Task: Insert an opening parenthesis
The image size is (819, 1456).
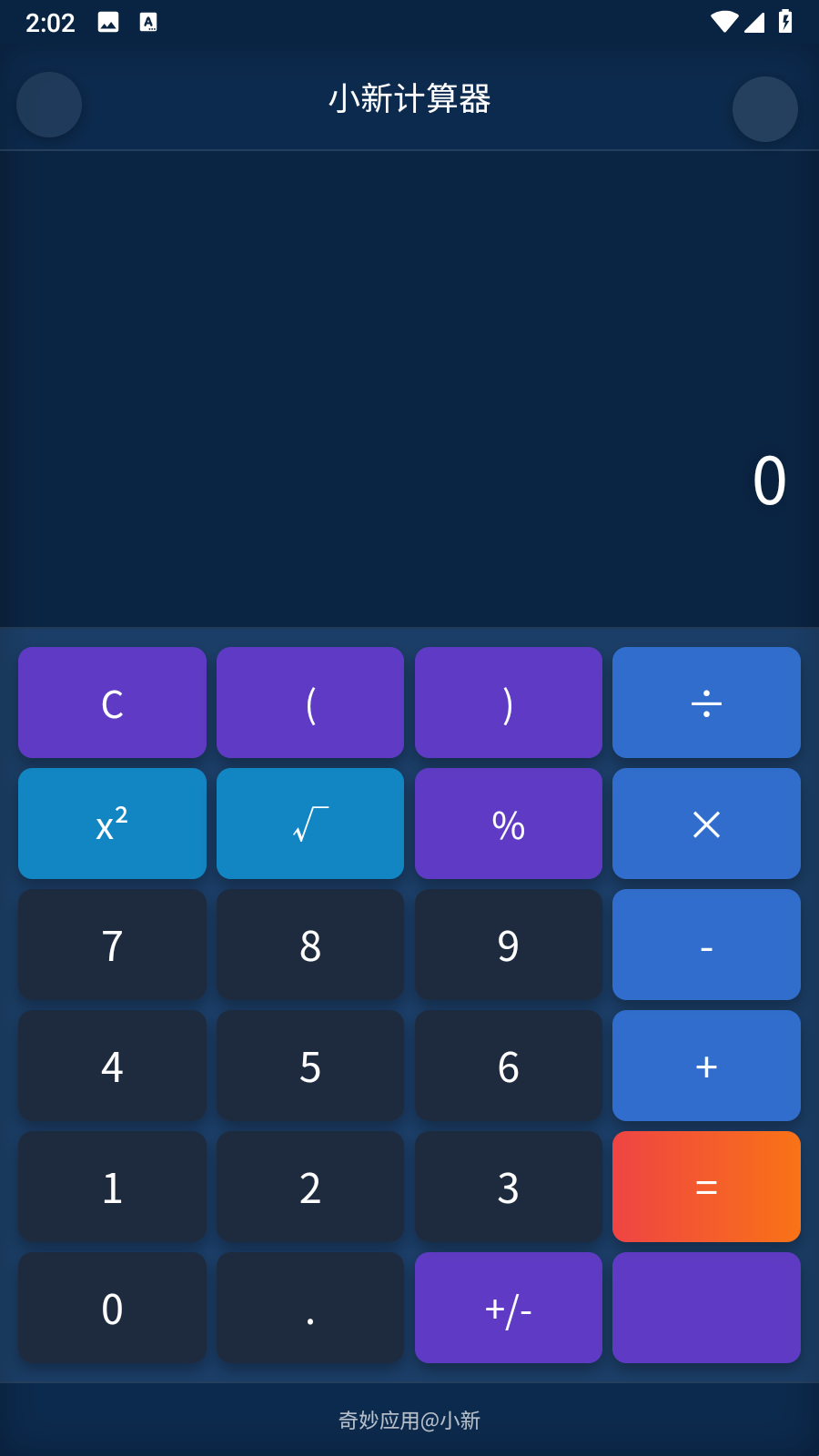Action: [310, 703]
